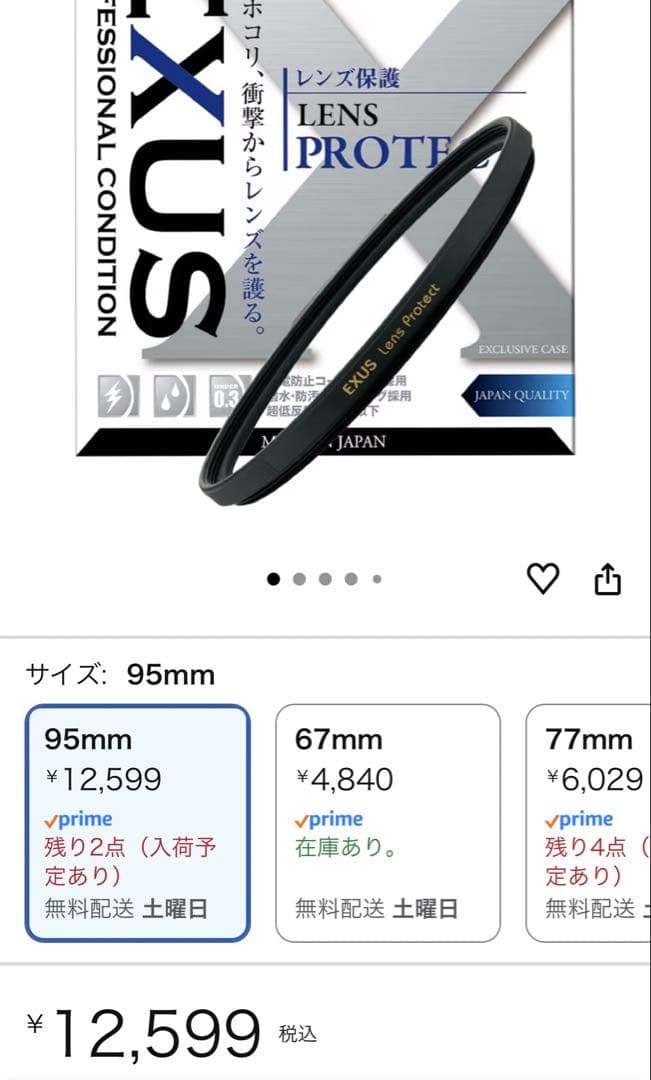
Task: Add this lens filter to wishlist
Action: 543,578
